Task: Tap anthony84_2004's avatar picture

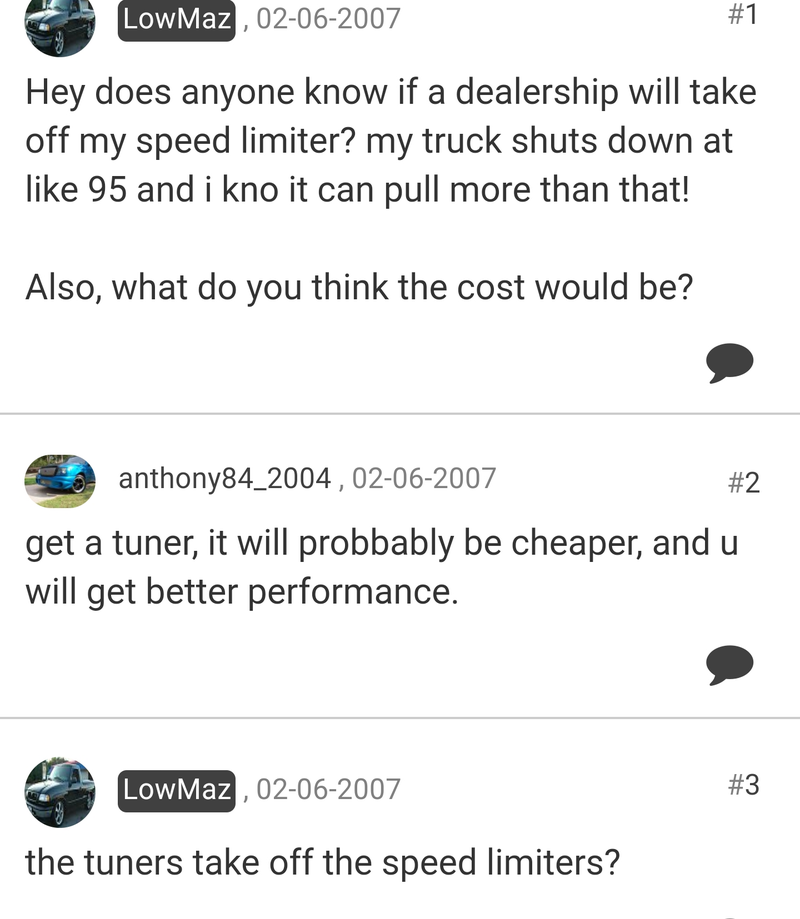Action: coord(60,481)
